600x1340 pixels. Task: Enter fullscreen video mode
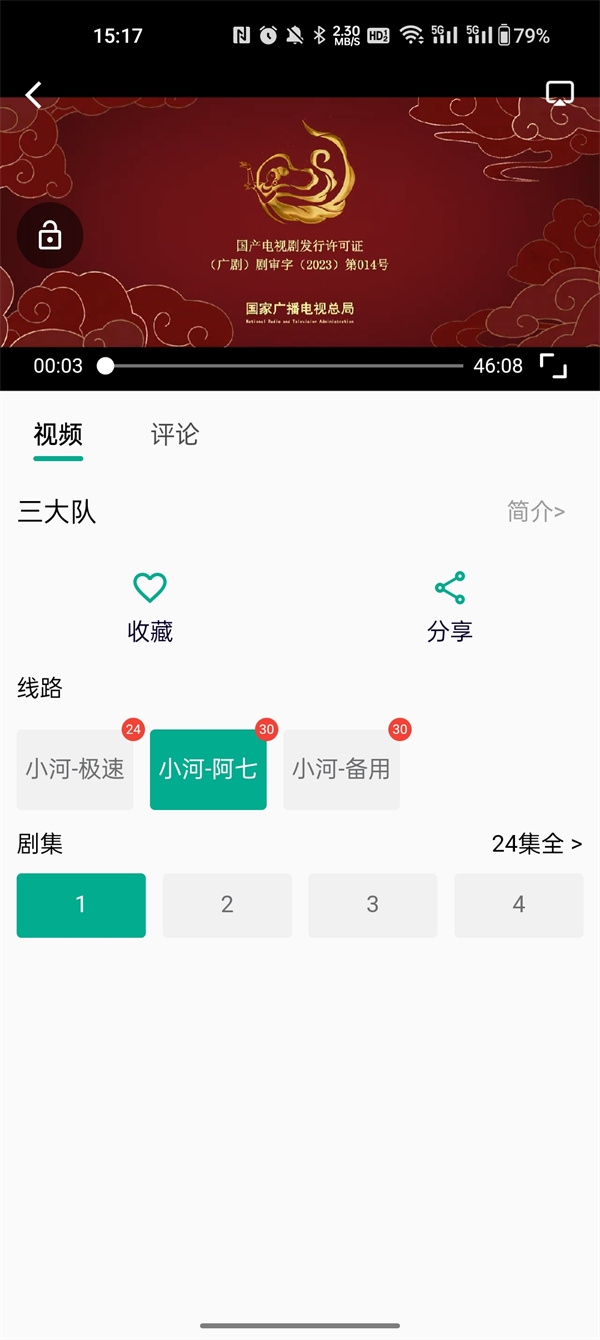coord(553,366)
